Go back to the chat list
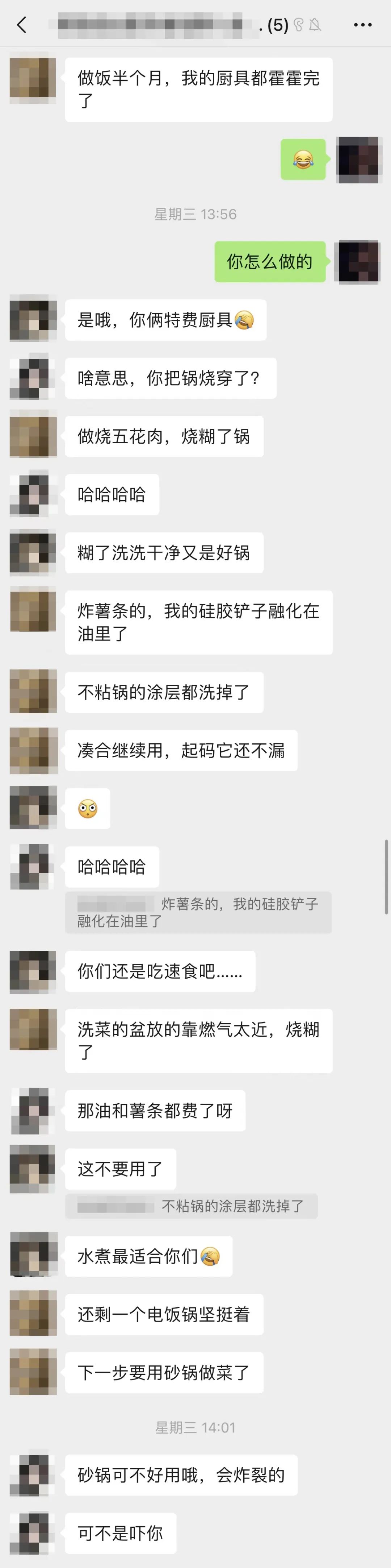The width and height of the screenshot is (391, 1568). pyautogui.click(x=22, y=25)
